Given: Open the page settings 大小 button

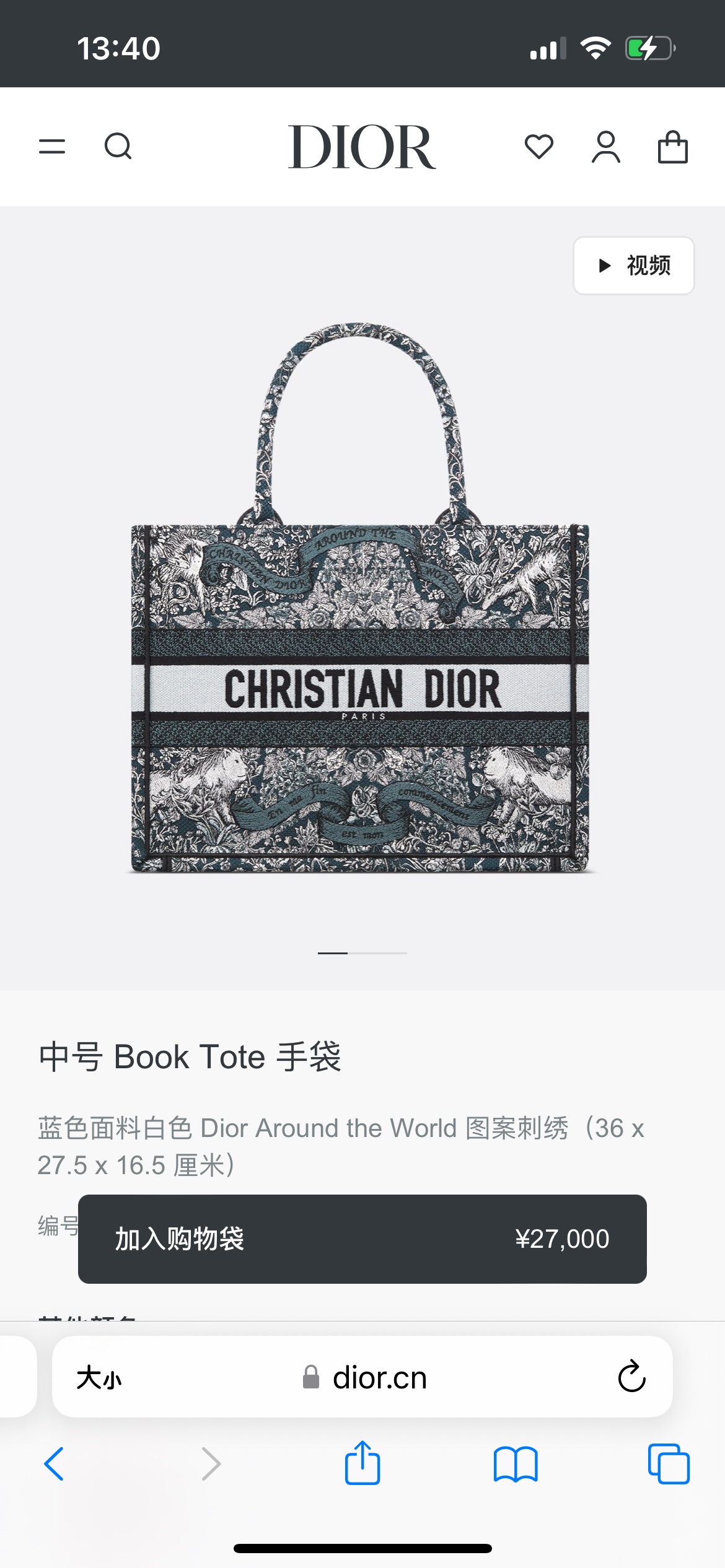Looking at the screenshot, I should click(99, 1378).
